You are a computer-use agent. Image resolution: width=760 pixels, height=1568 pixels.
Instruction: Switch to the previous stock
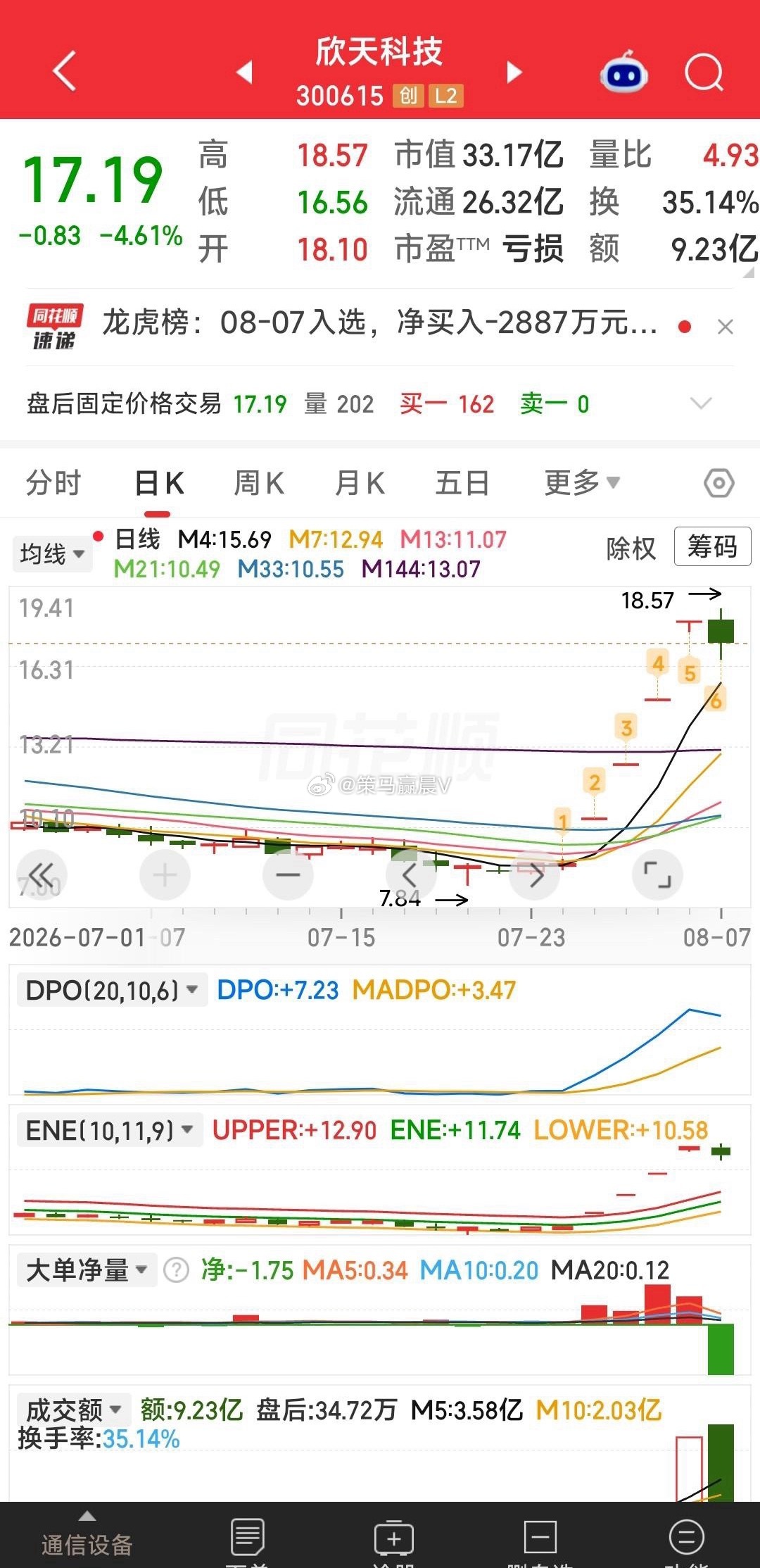(244, 72)
